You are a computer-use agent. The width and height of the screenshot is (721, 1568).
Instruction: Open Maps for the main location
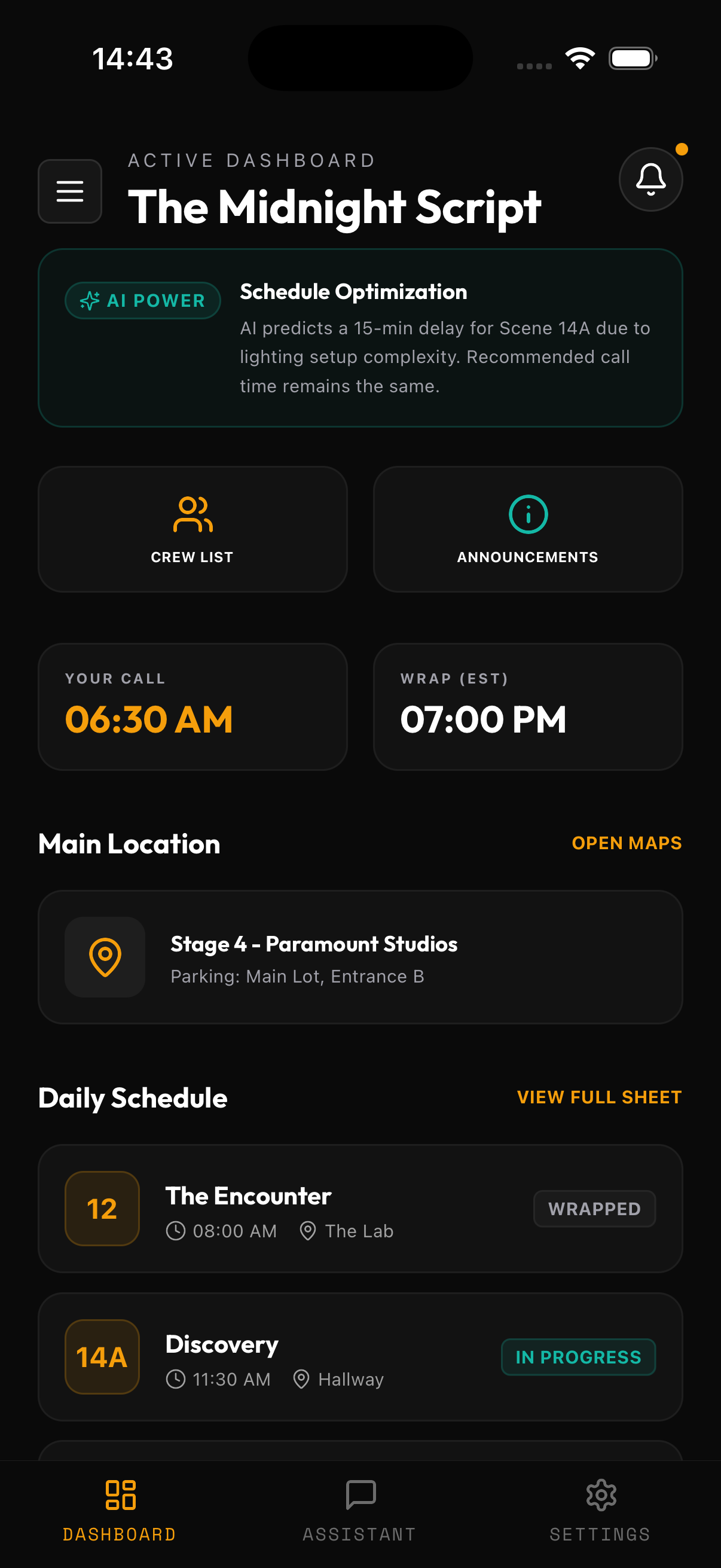coord(627,843)
